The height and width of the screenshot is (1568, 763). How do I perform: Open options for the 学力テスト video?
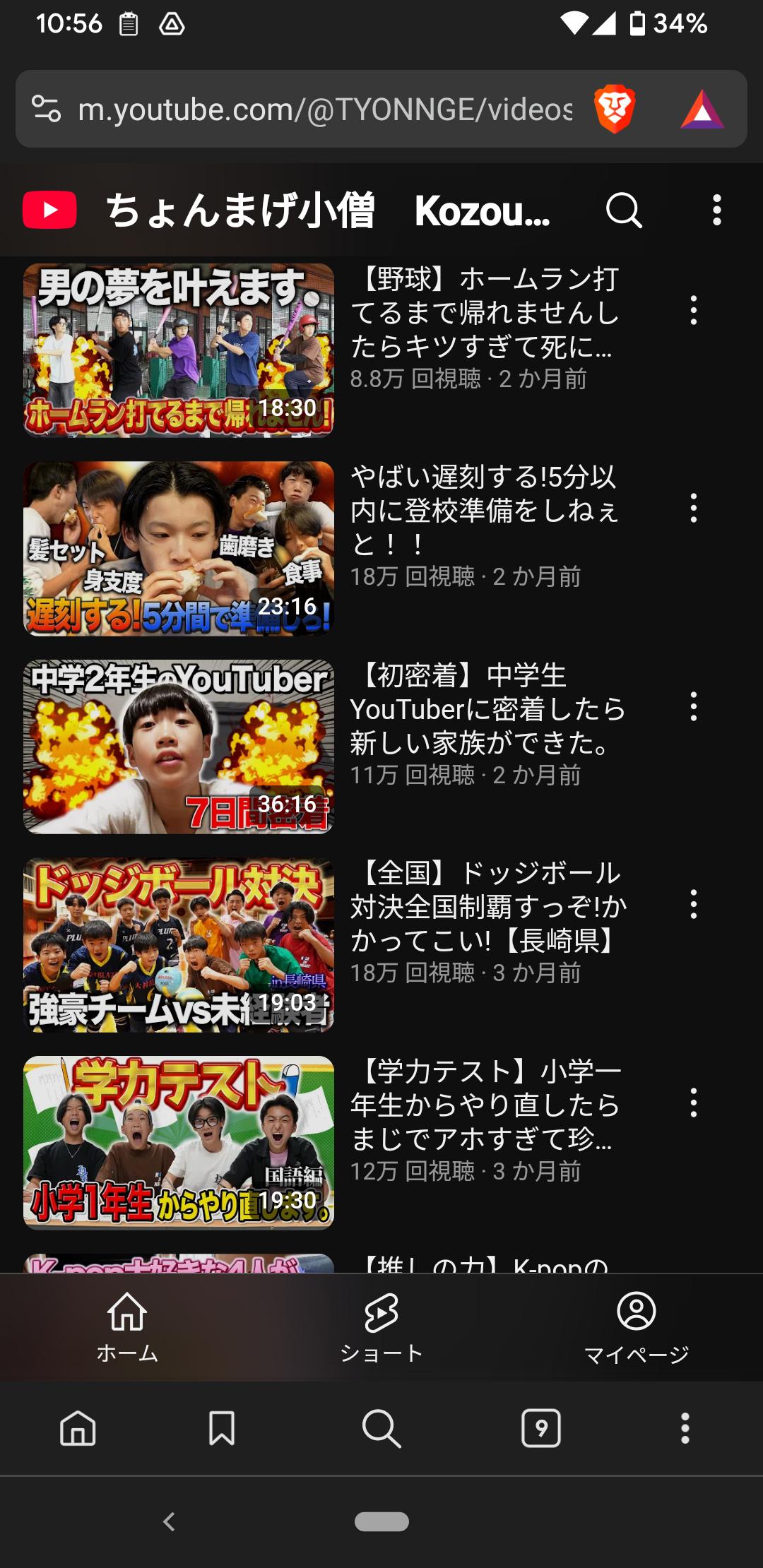click(x=694, y=1103)
